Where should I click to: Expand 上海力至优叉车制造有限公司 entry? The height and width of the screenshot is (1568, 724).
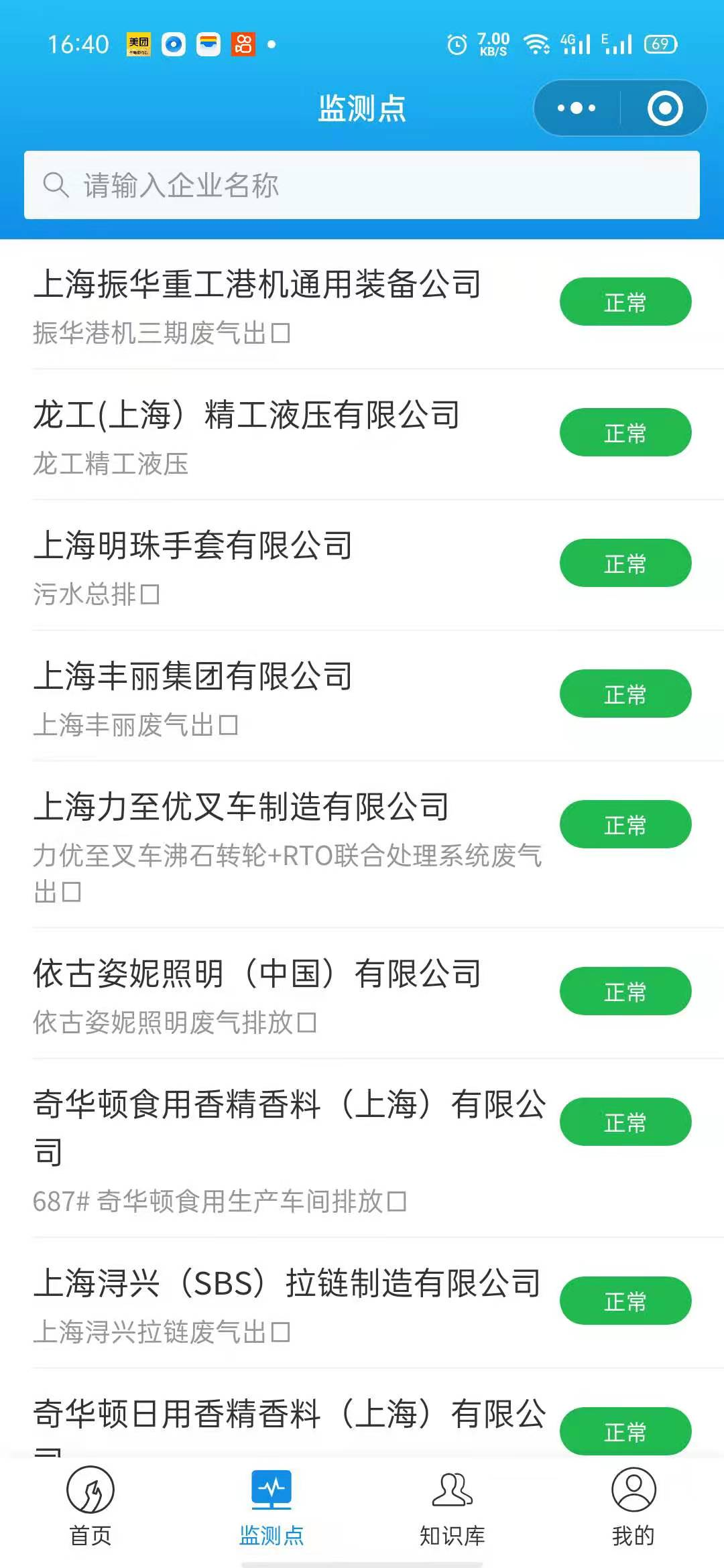click(x=625, y=824)
